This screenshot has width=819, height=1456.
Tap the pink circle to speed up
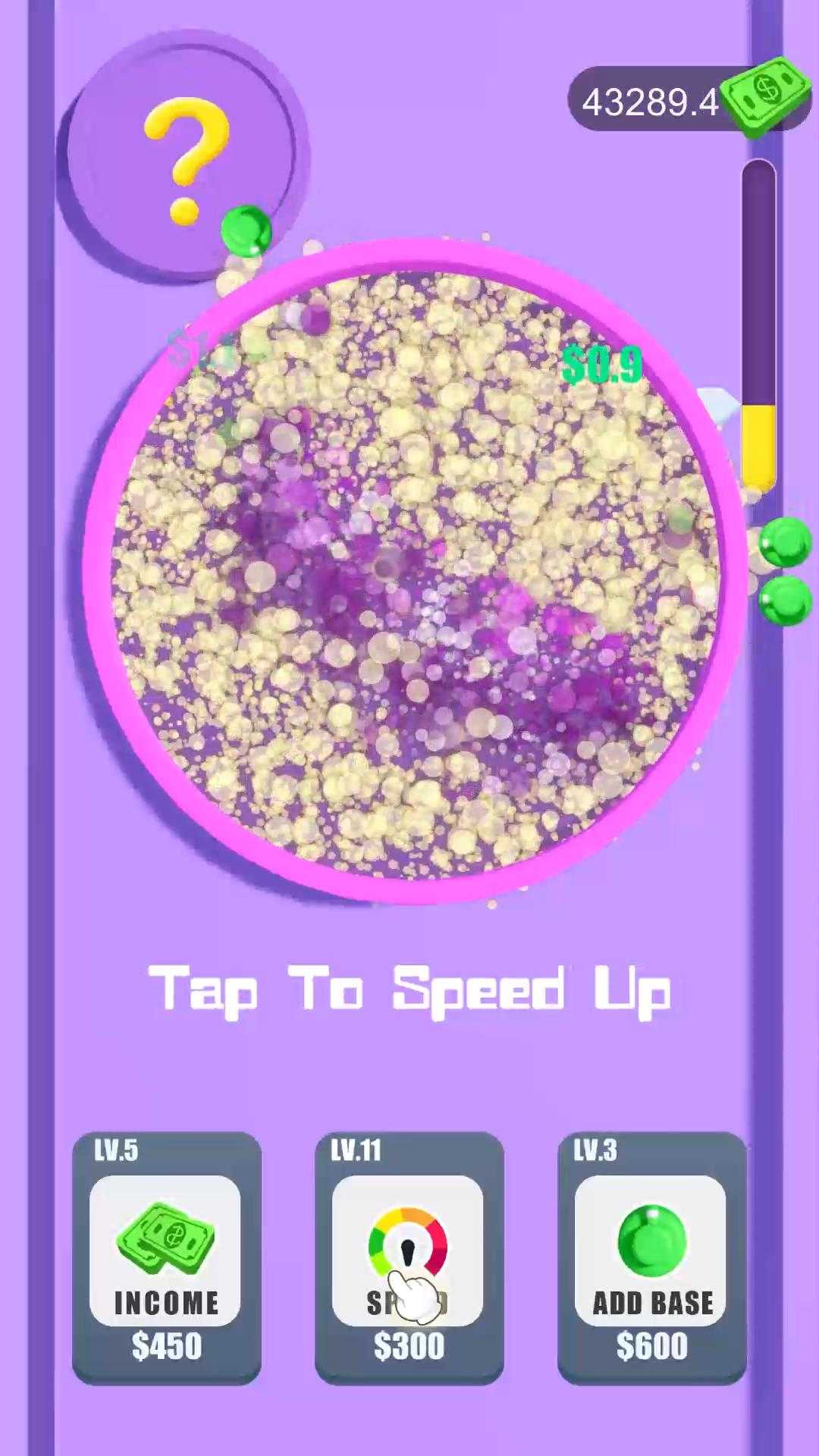coord(416,573)
